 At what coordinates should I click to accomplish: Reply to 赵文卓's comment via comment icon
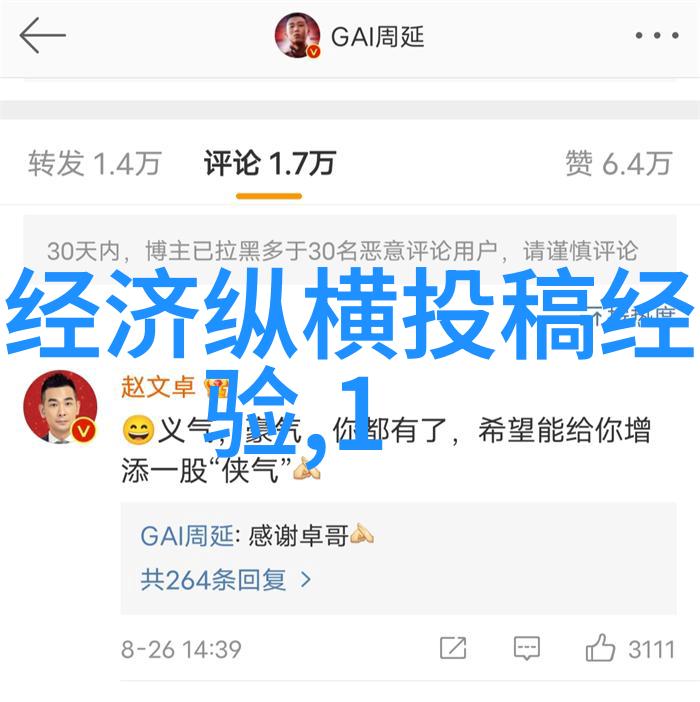coord(527,648)
